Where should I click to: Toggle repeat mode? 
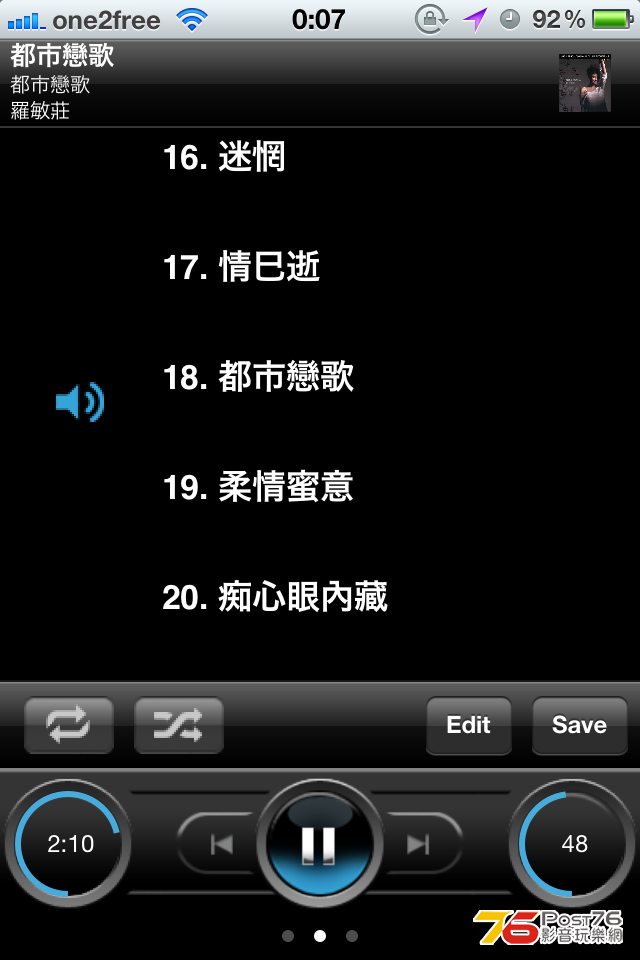click(x=68, y=725)
